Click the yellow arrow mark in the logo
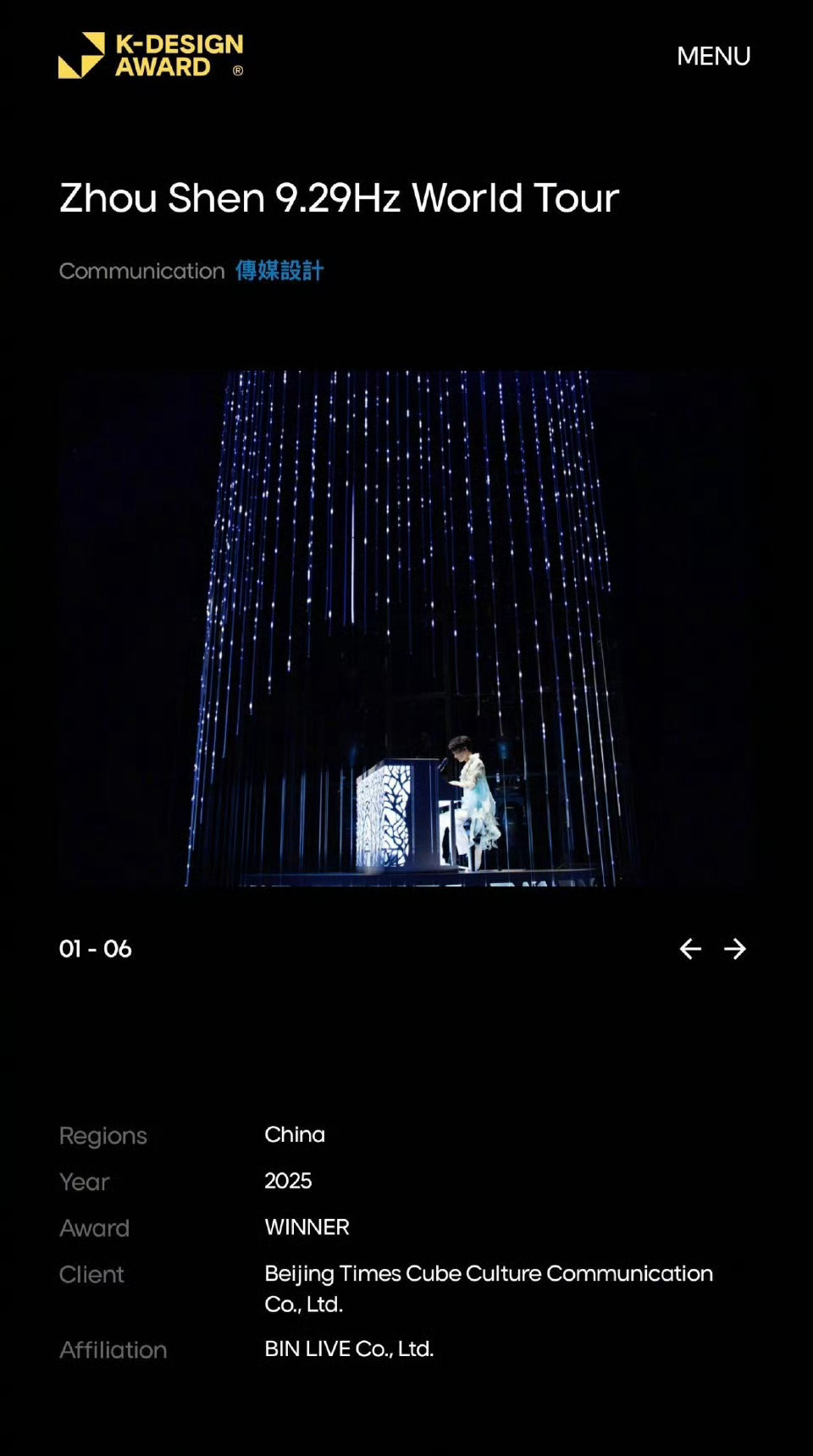813x1456 pixels. coord(80,55)
